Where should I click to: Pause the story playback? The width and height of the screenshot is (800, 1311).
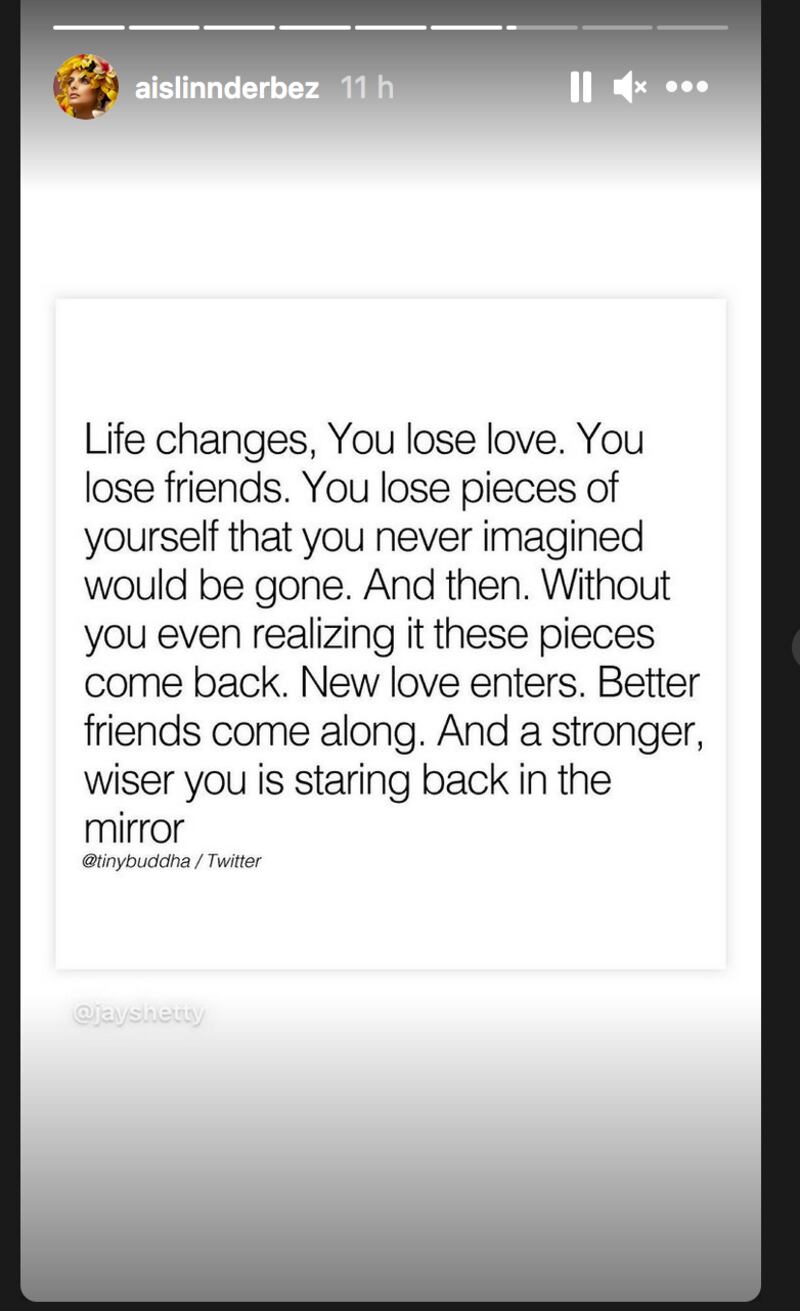tap(581, 87)
